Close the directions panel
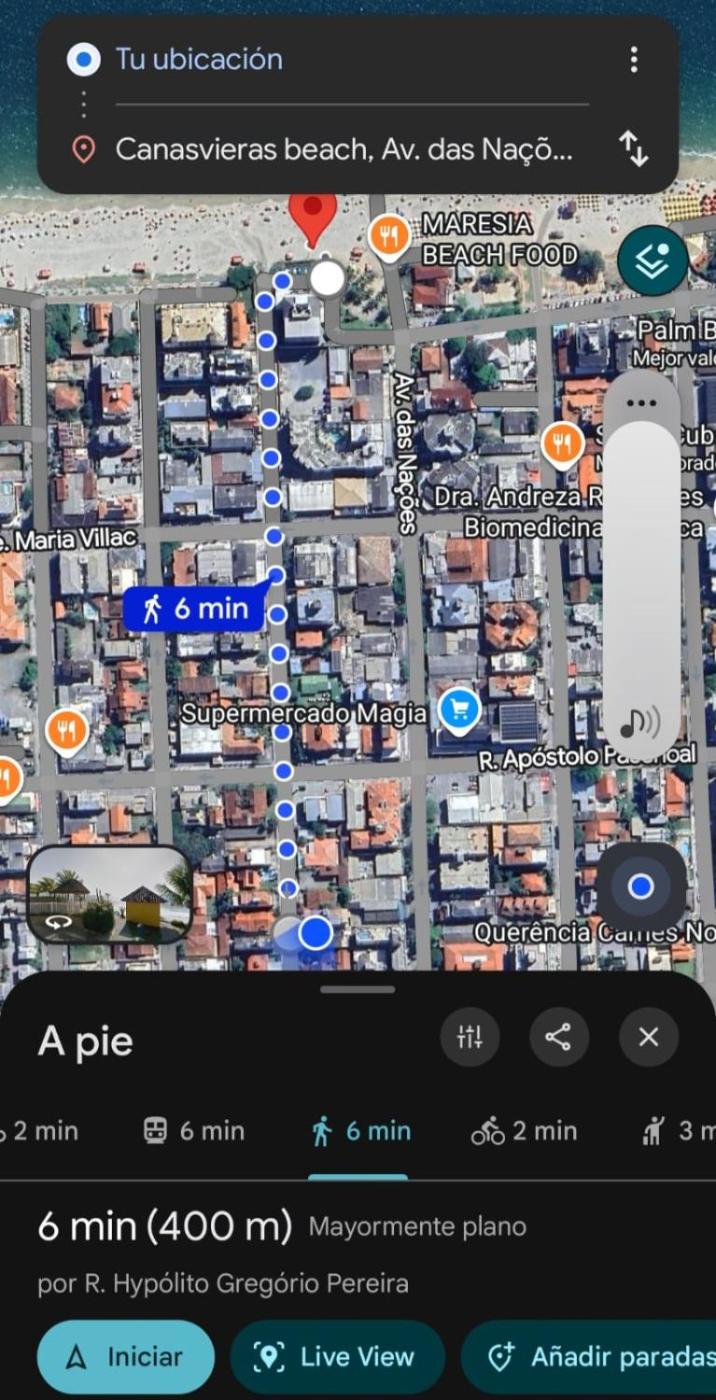The image size is (716, 1400). pyautogui.click(x=648, y=1037)
